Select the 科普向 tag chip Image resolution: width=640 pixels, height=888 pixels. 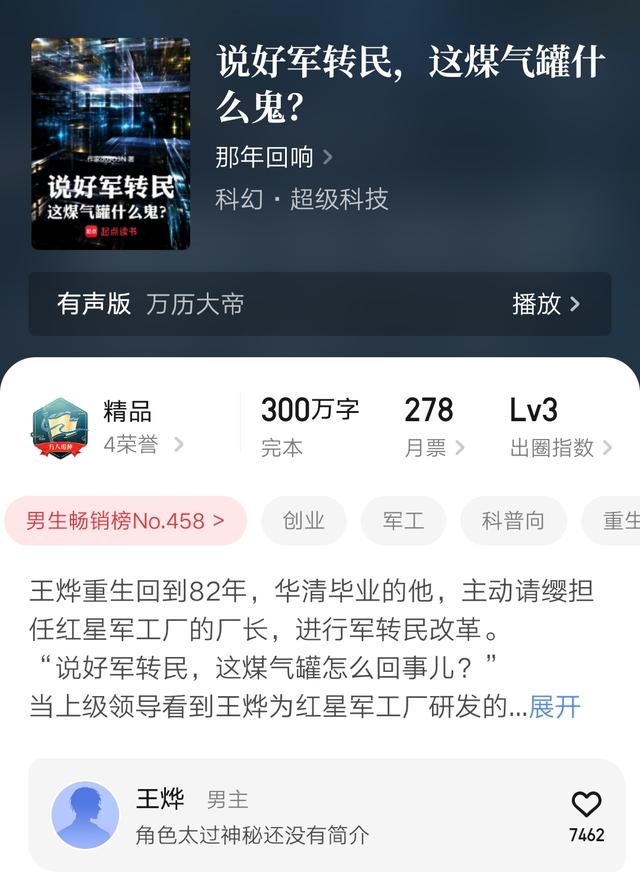pos(513,521)
